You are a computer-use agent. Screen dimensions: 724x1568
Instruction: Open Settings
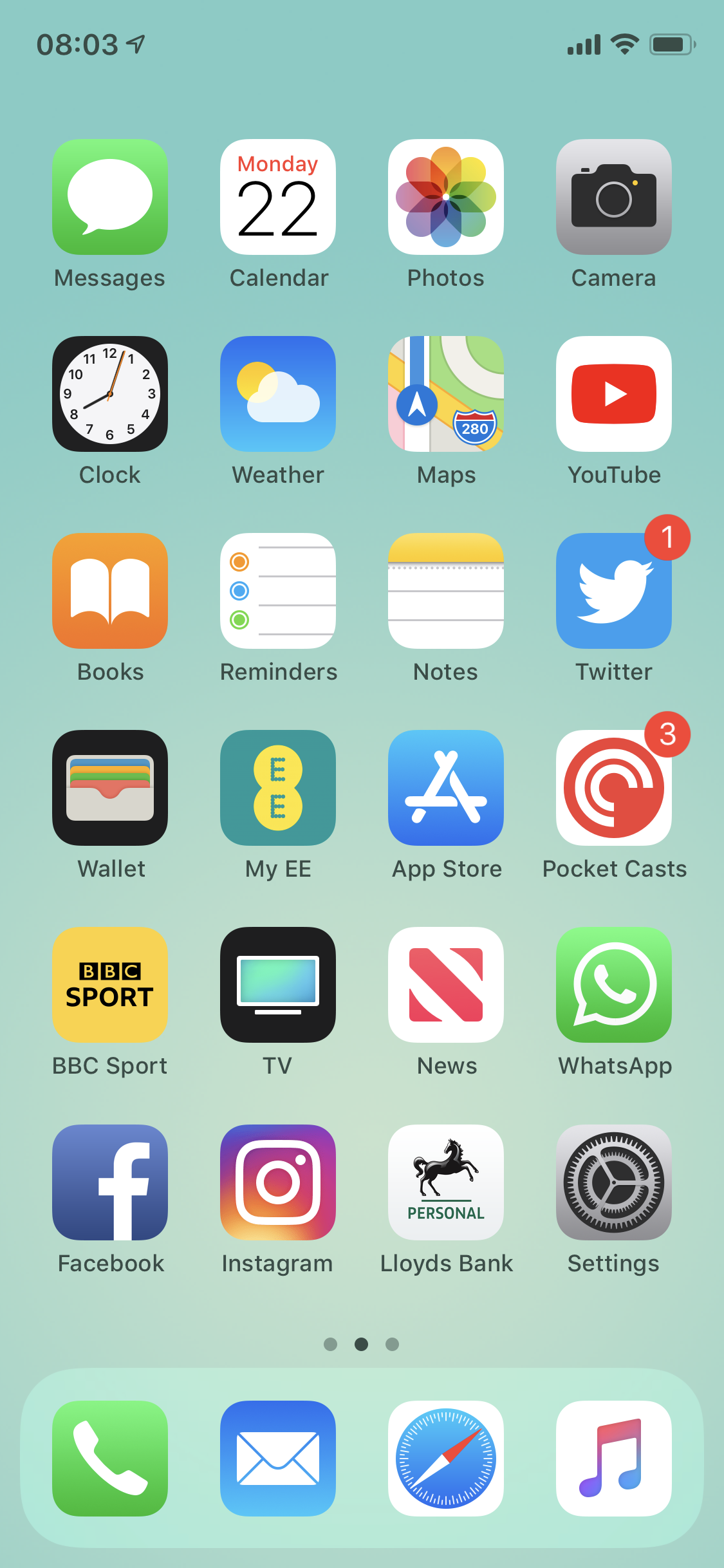pos(614,1182)
